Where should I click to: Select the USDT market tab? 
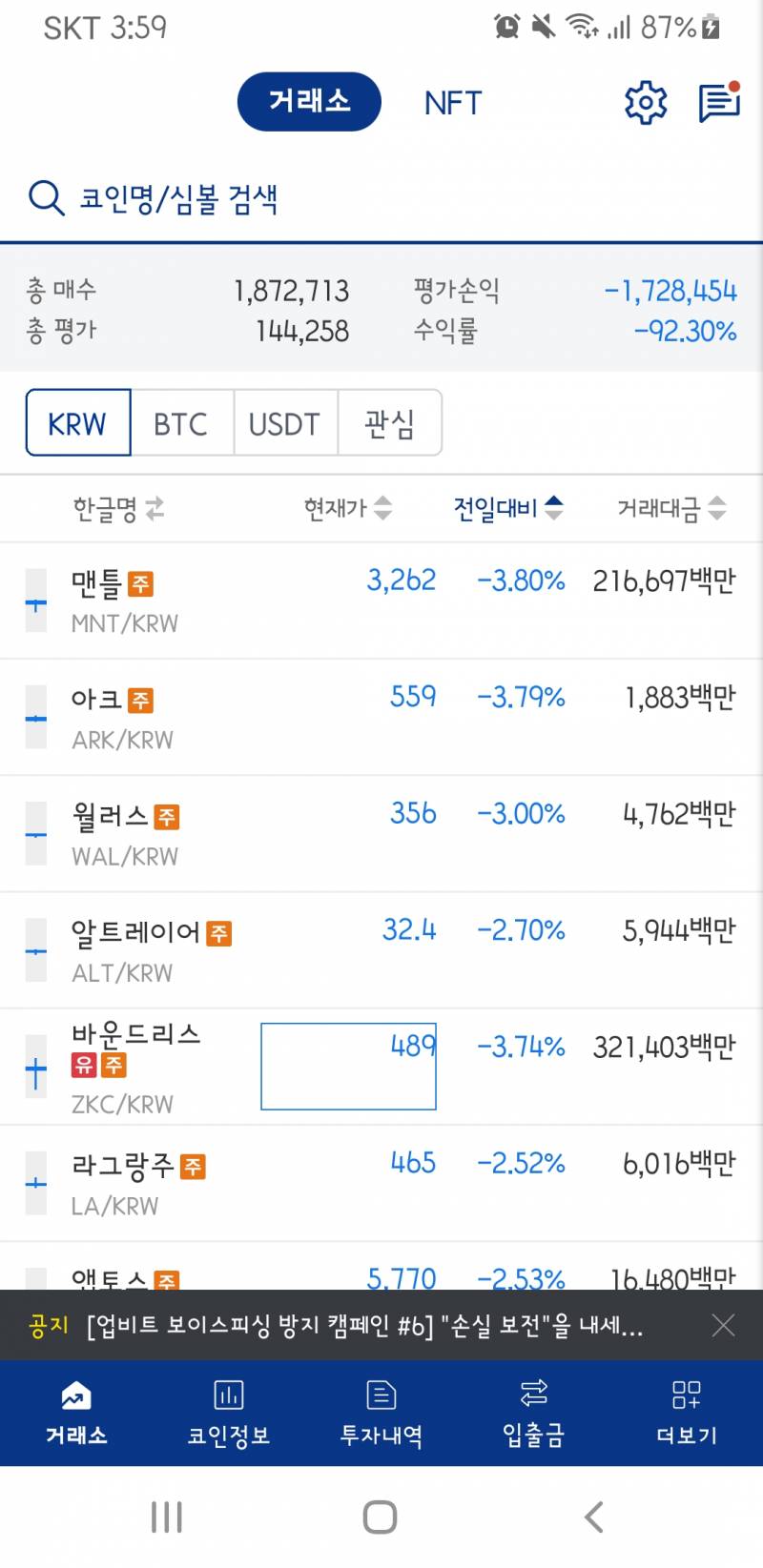tap(285, 424)
